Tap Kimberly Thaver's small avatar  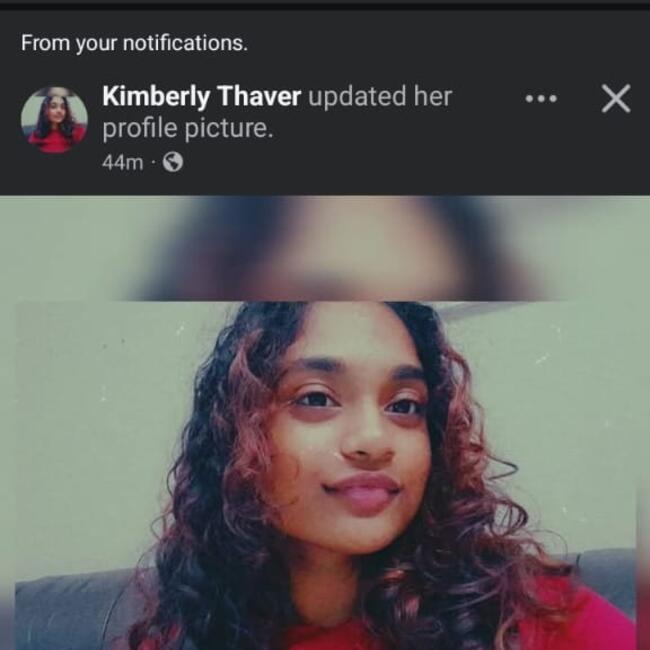pos(54,120)
